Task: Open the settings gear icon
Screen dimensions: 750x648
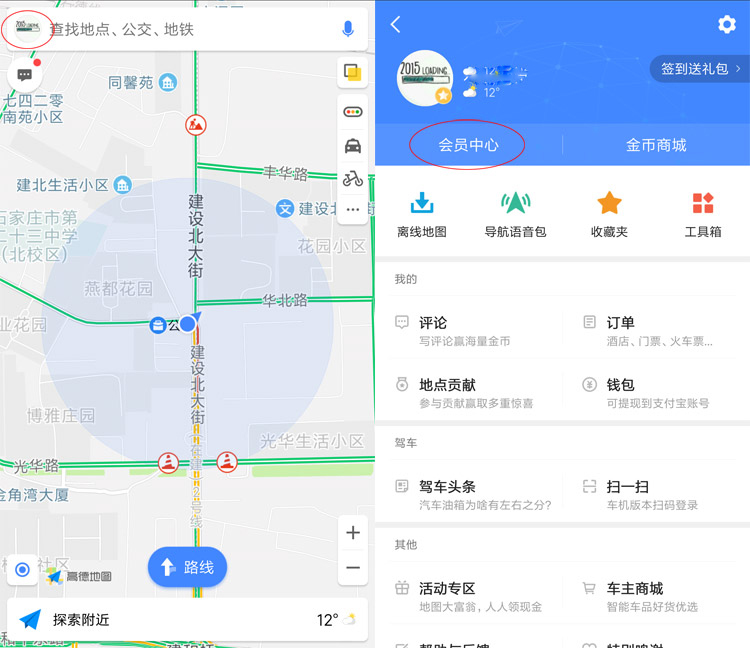Action: 727,25
